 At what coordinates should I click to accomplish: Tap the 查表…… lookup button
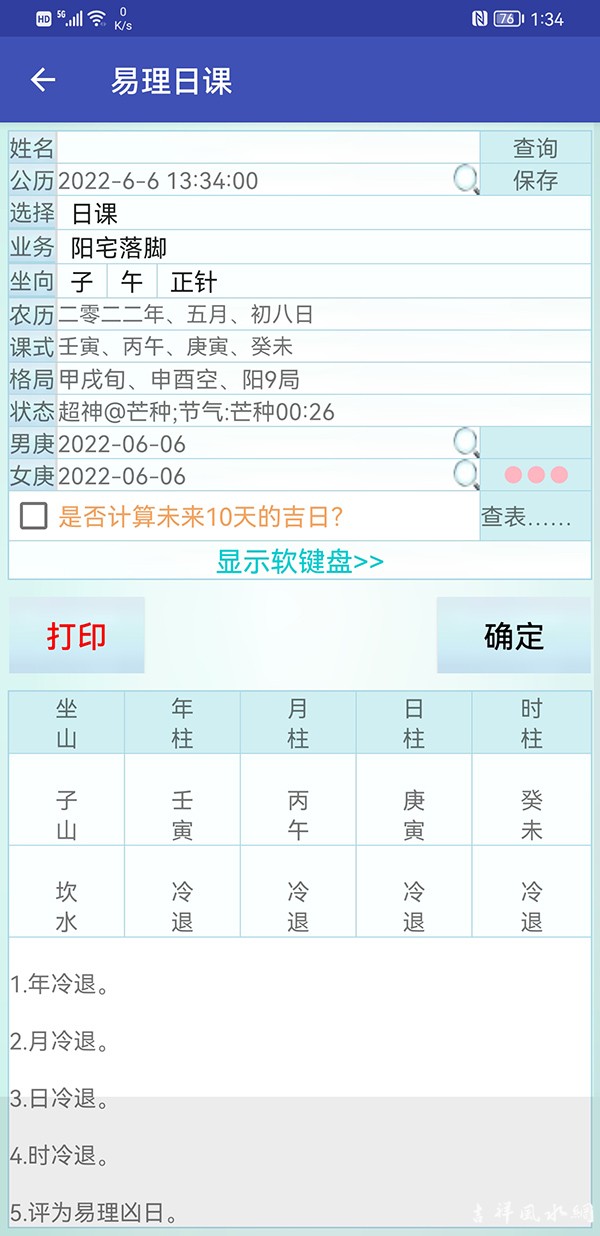pos(526,516)
